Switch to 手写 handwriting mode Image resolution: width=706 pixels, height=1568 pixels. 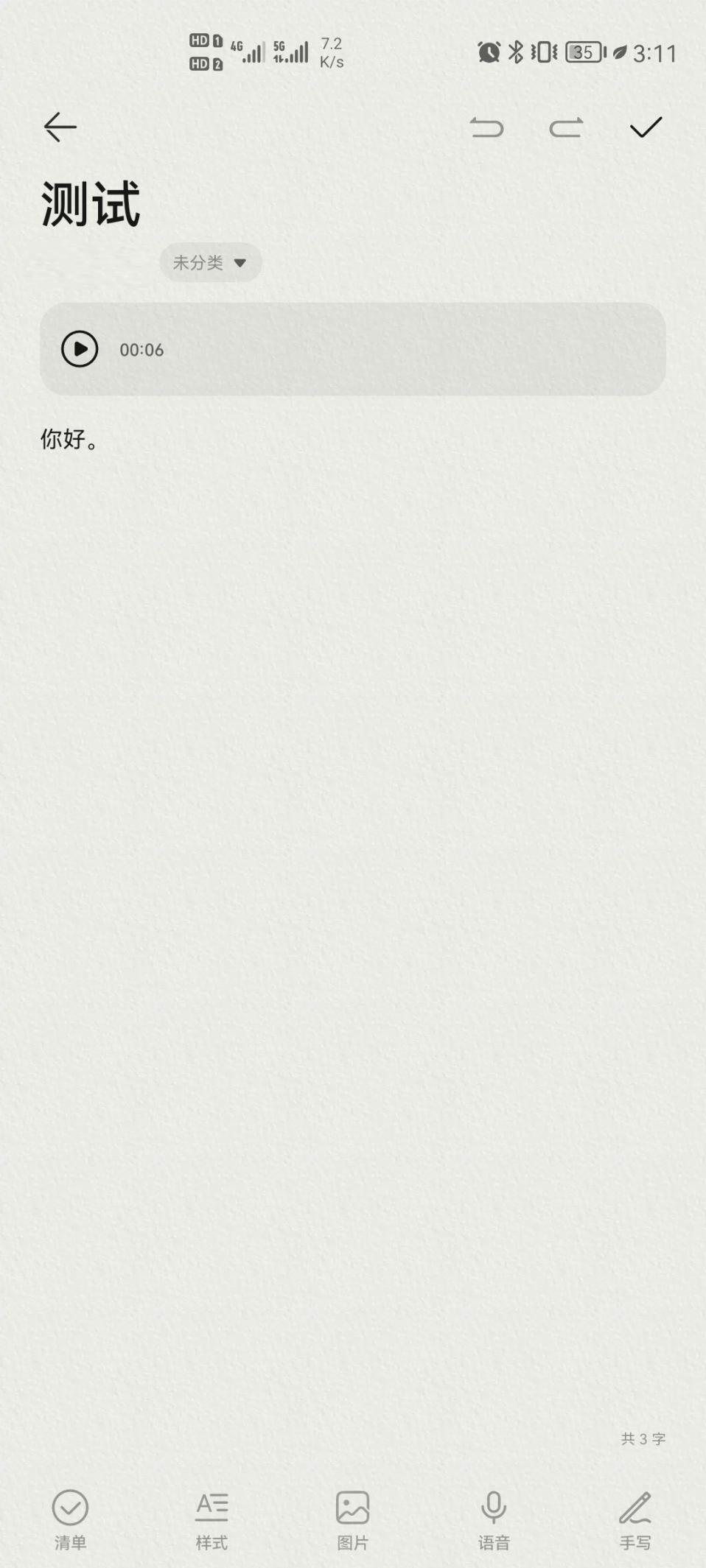[x=635, y=1519]
